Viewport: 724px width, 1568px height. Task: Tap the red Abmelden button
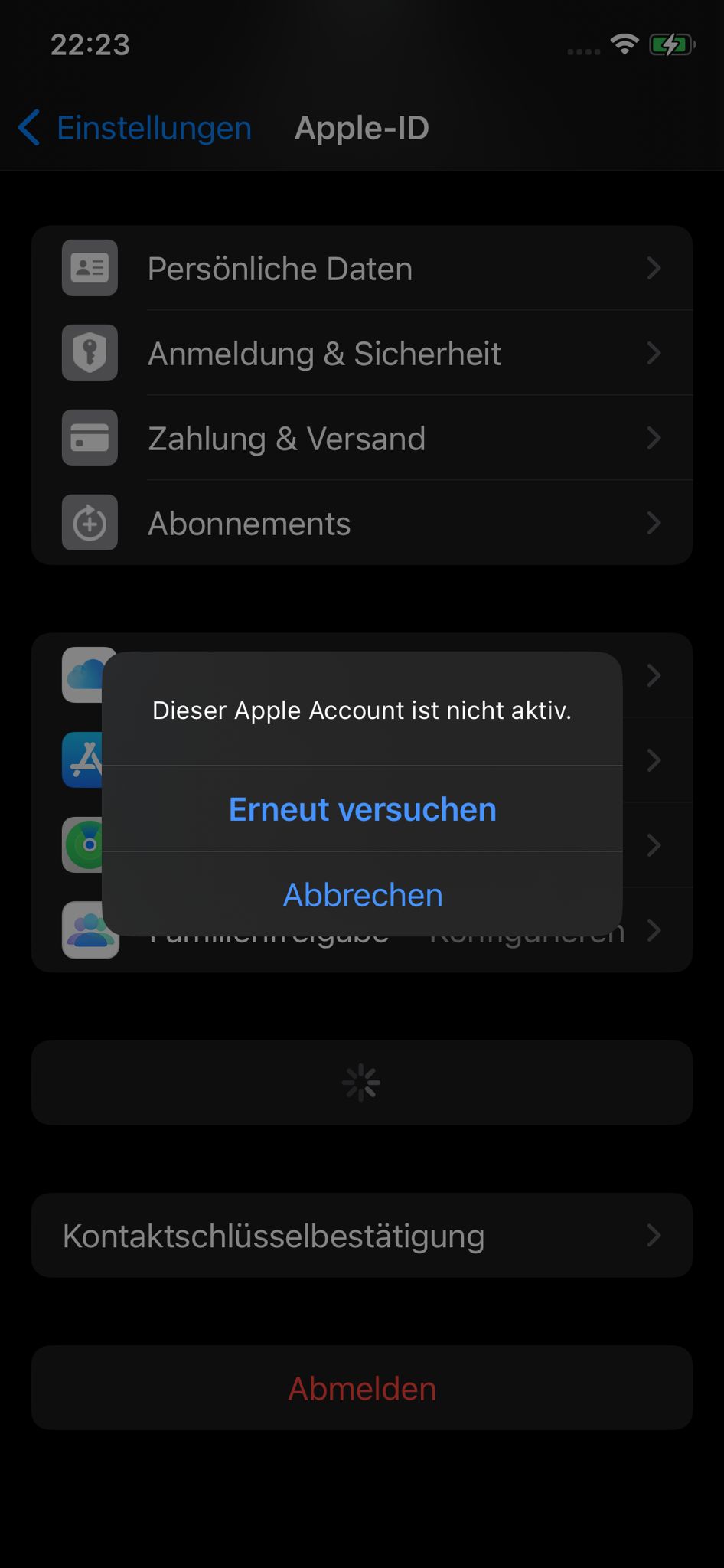click(362, 1387)
